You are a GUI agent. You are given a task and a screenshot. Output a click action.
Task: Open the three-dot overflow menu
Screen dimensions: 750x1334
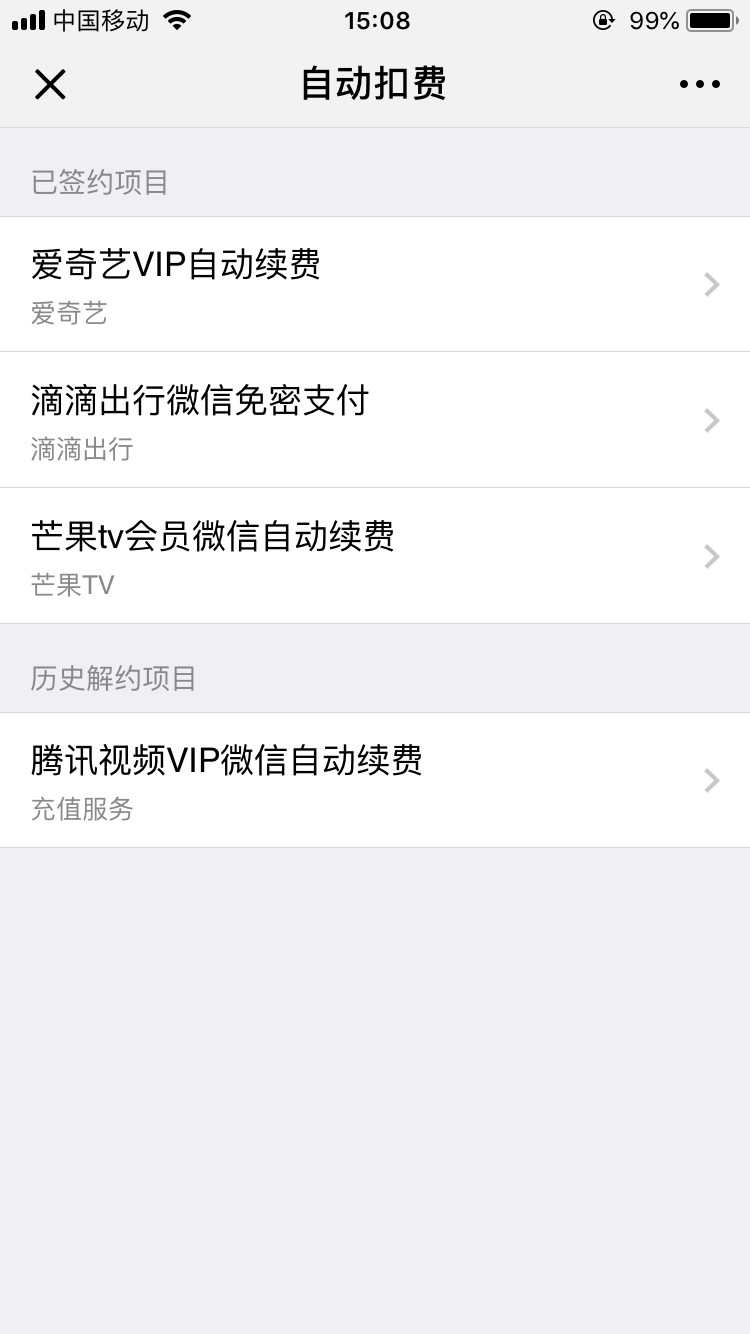coord(699,84)
